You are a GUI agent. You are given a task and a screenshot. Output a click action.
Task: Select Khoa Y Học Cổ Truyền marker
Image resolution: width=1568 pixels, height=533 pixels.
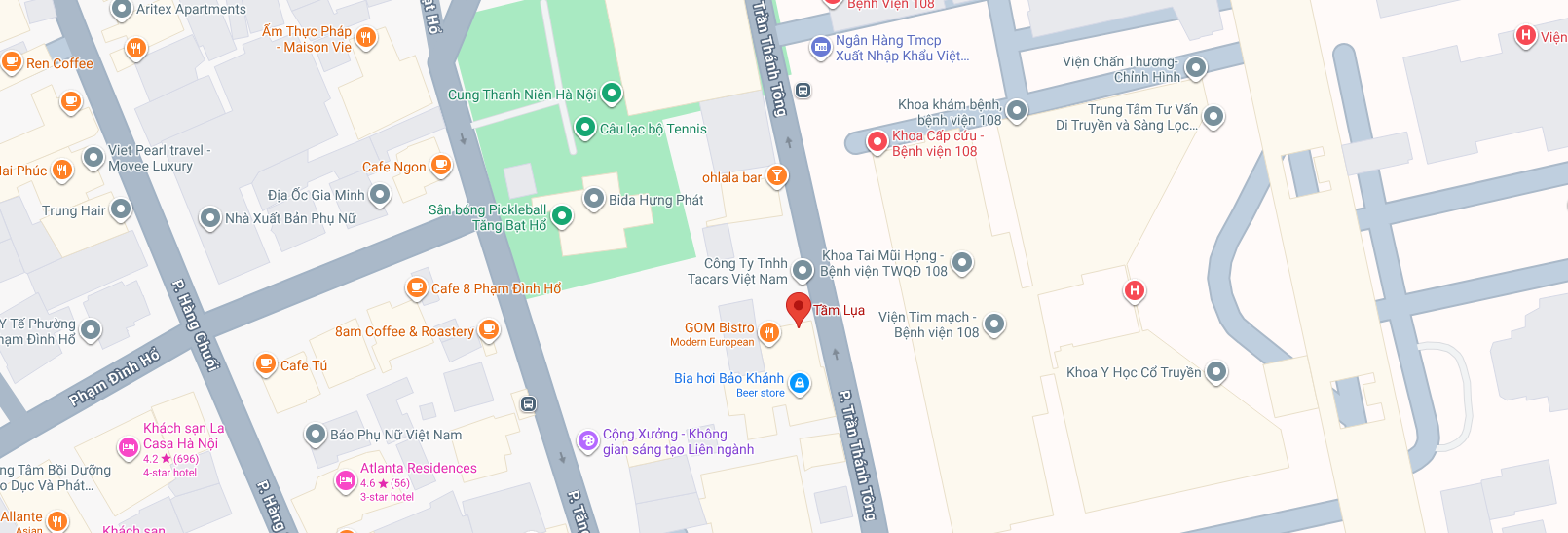(x=1216, y=371)
